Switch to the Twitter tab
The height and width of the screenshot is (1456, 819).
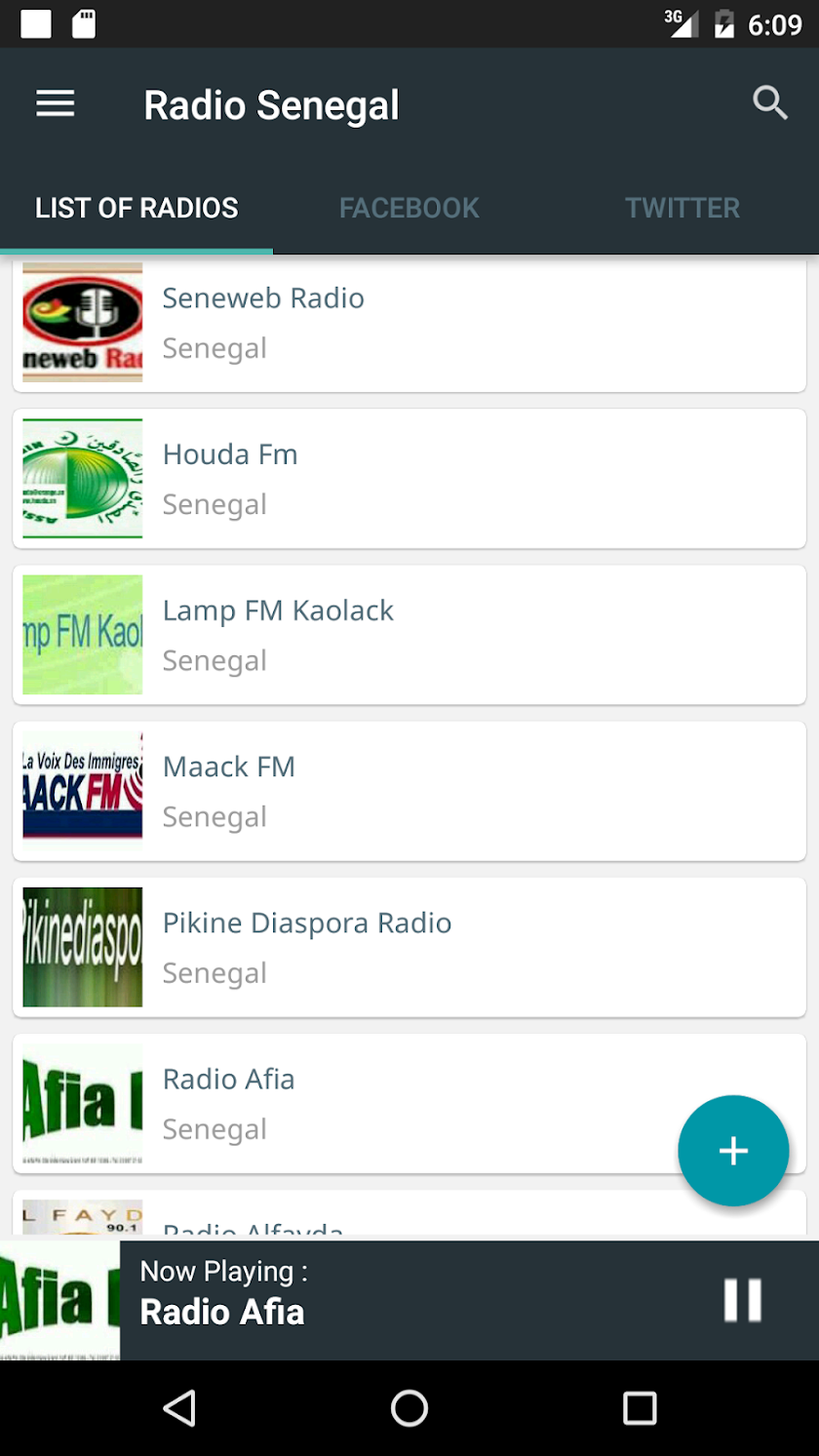pyautogui.click(x=682, y=208)
